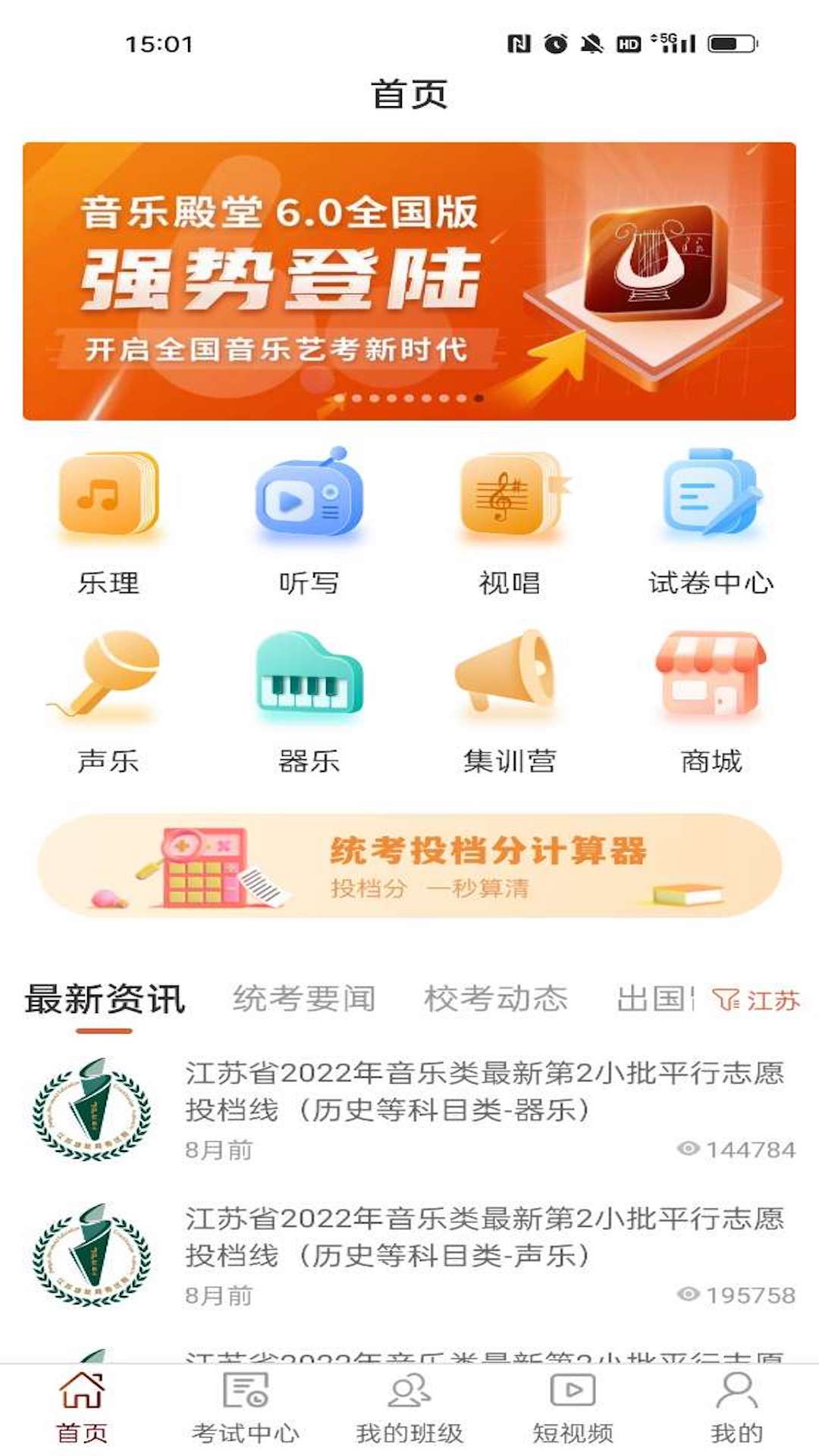The image size is (819, 1456).
Task: Tap the last carousel indicator dot
Action: click(x=478, y=397)
